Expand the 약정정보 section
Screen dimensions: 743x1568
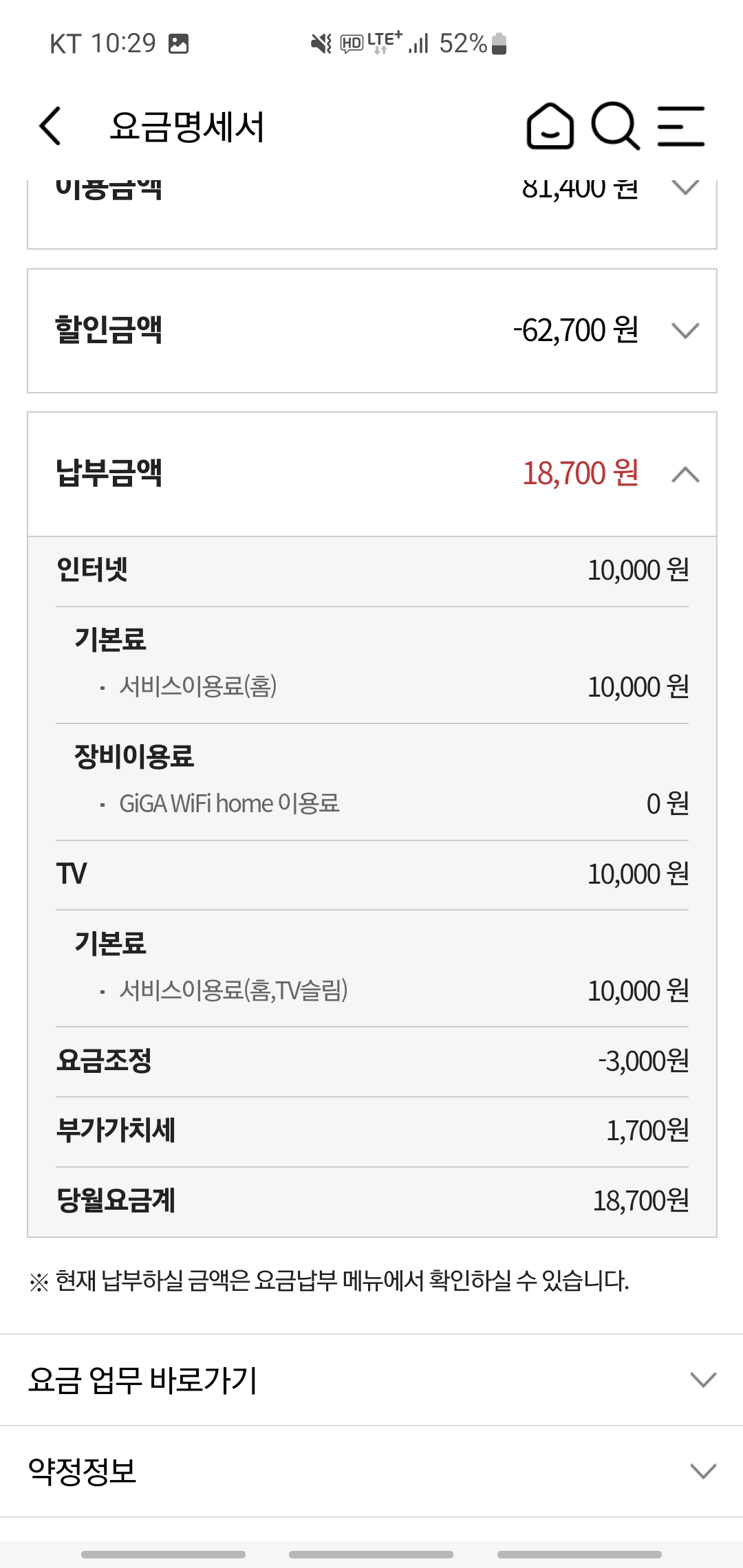(702, 1471)
